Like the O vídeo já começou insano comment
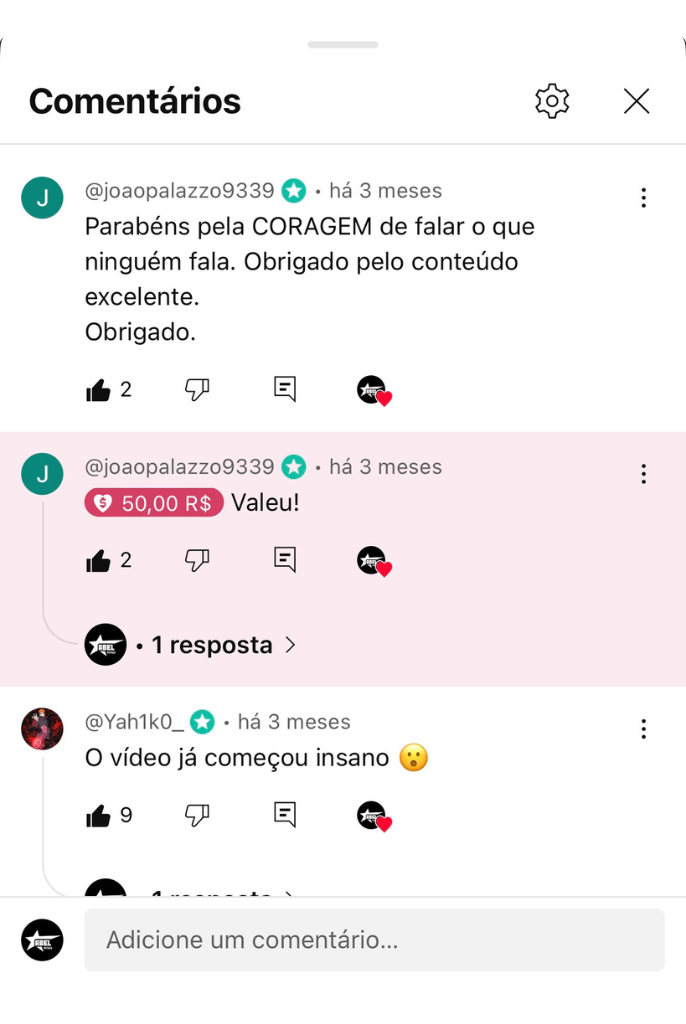 (x=98, y=816)
